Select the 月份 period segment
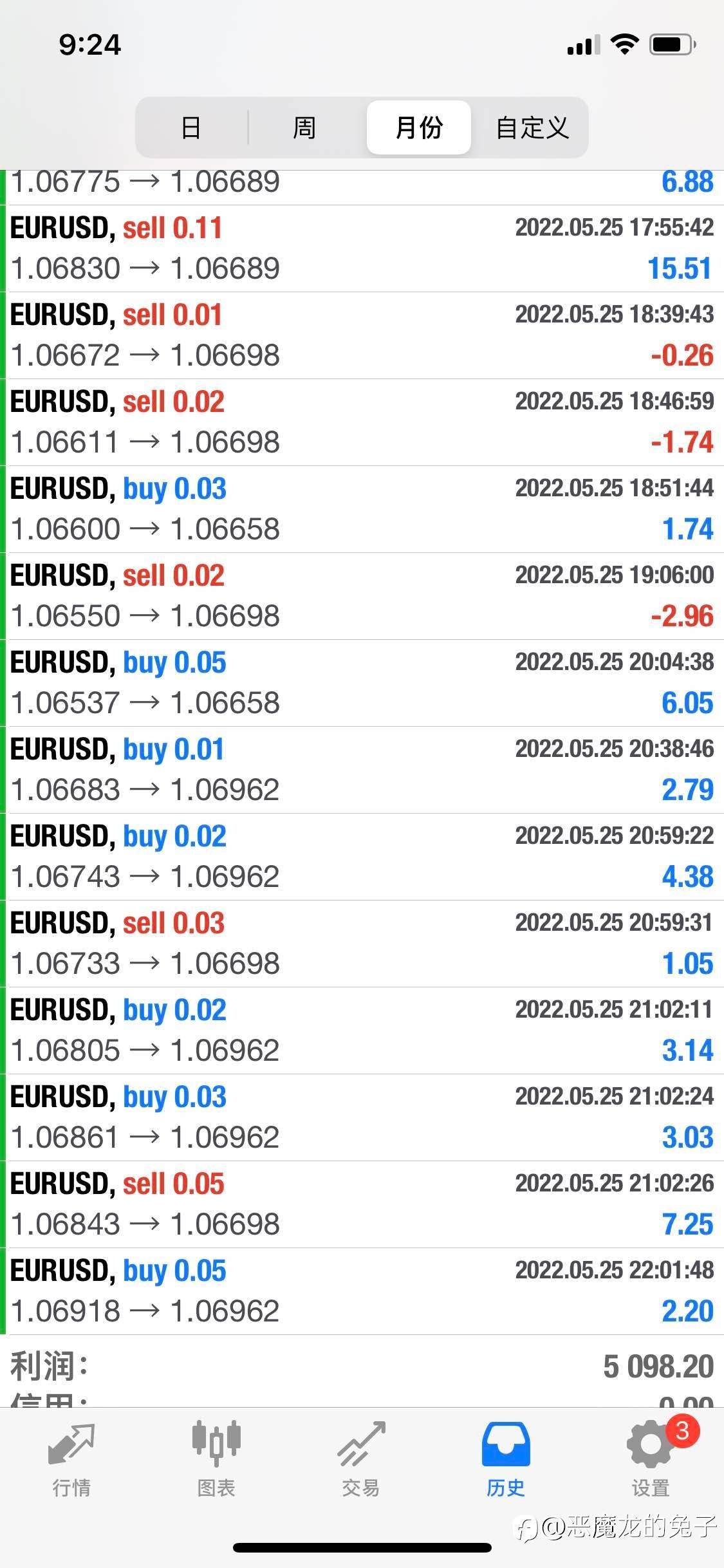The height and width of the screenshot is (1568, 724). click(419, 127)
